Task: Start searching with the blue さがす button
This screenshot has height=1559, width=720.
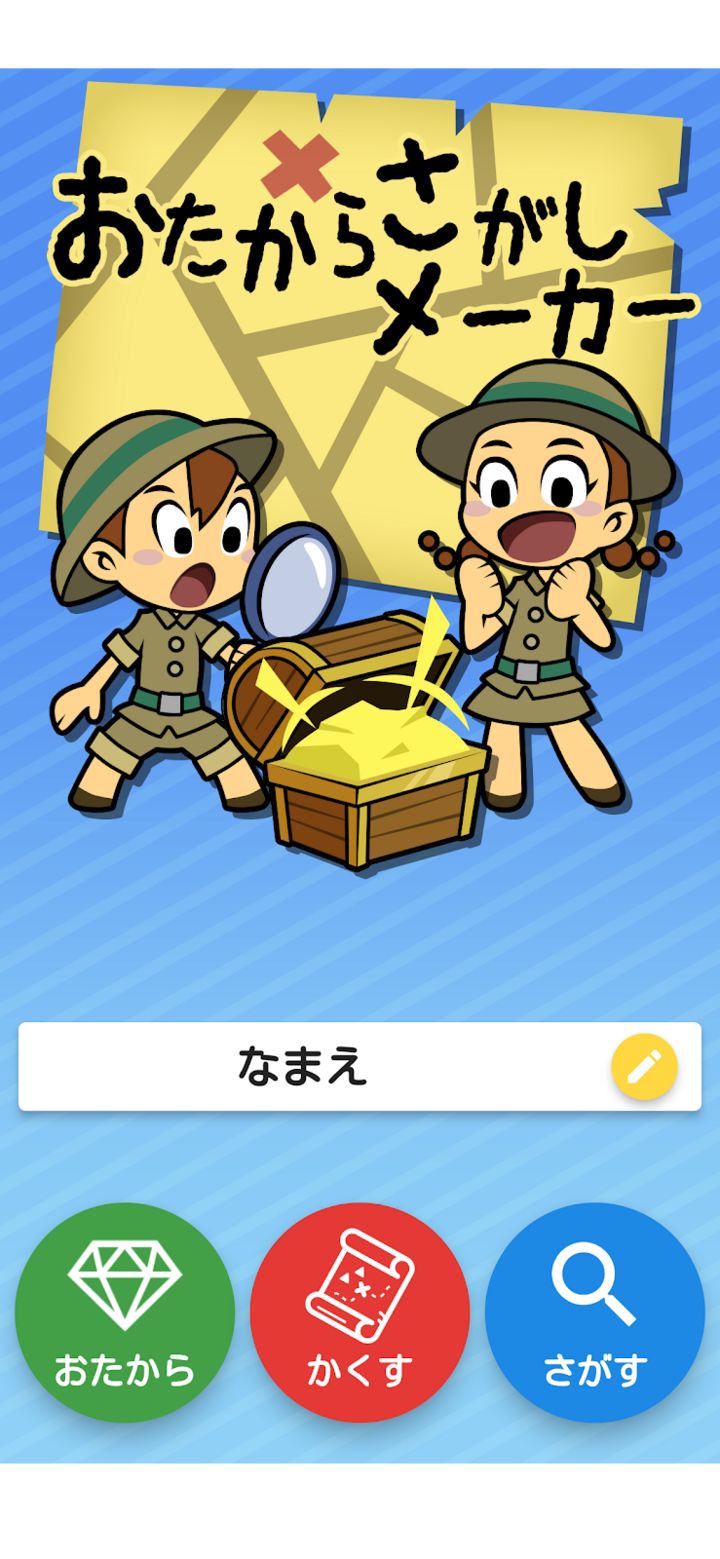Action: click(x=595, y=1312)
